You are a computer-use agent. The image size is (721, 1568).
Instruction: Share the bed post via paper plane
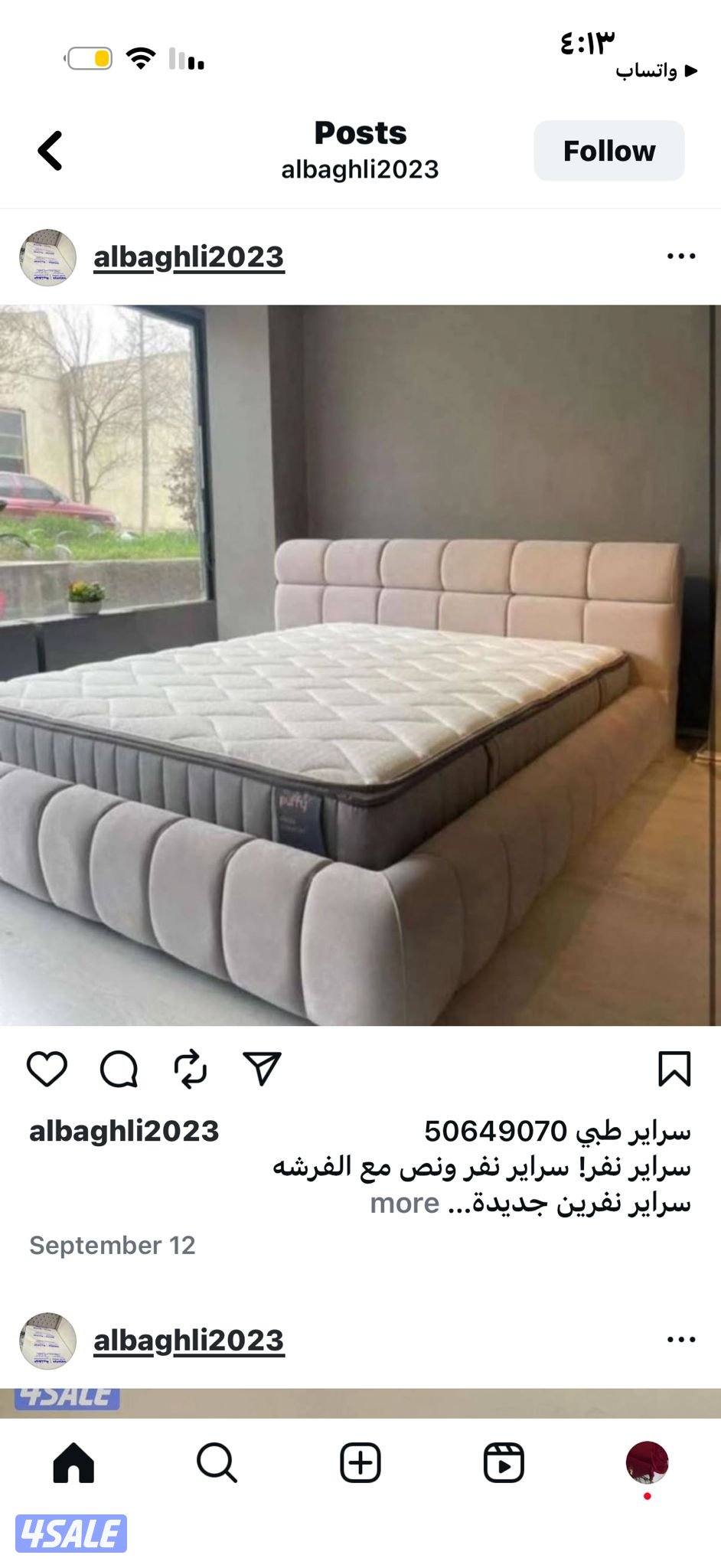coord(262,1069)
